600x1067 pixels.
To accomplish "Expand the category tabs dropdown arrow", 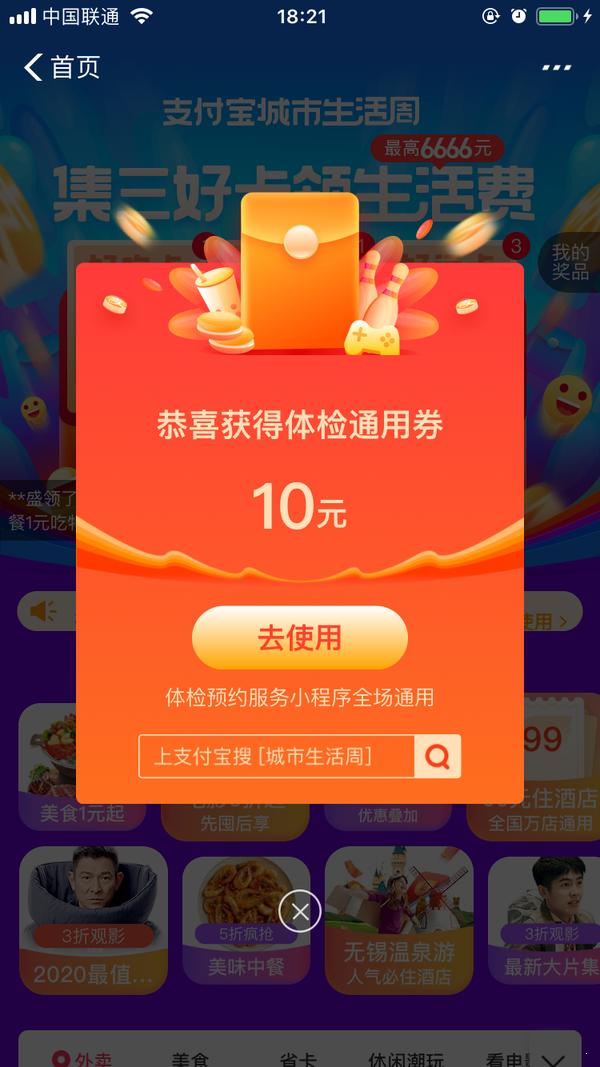I will pyautogui.click(x=552, y=1059).
